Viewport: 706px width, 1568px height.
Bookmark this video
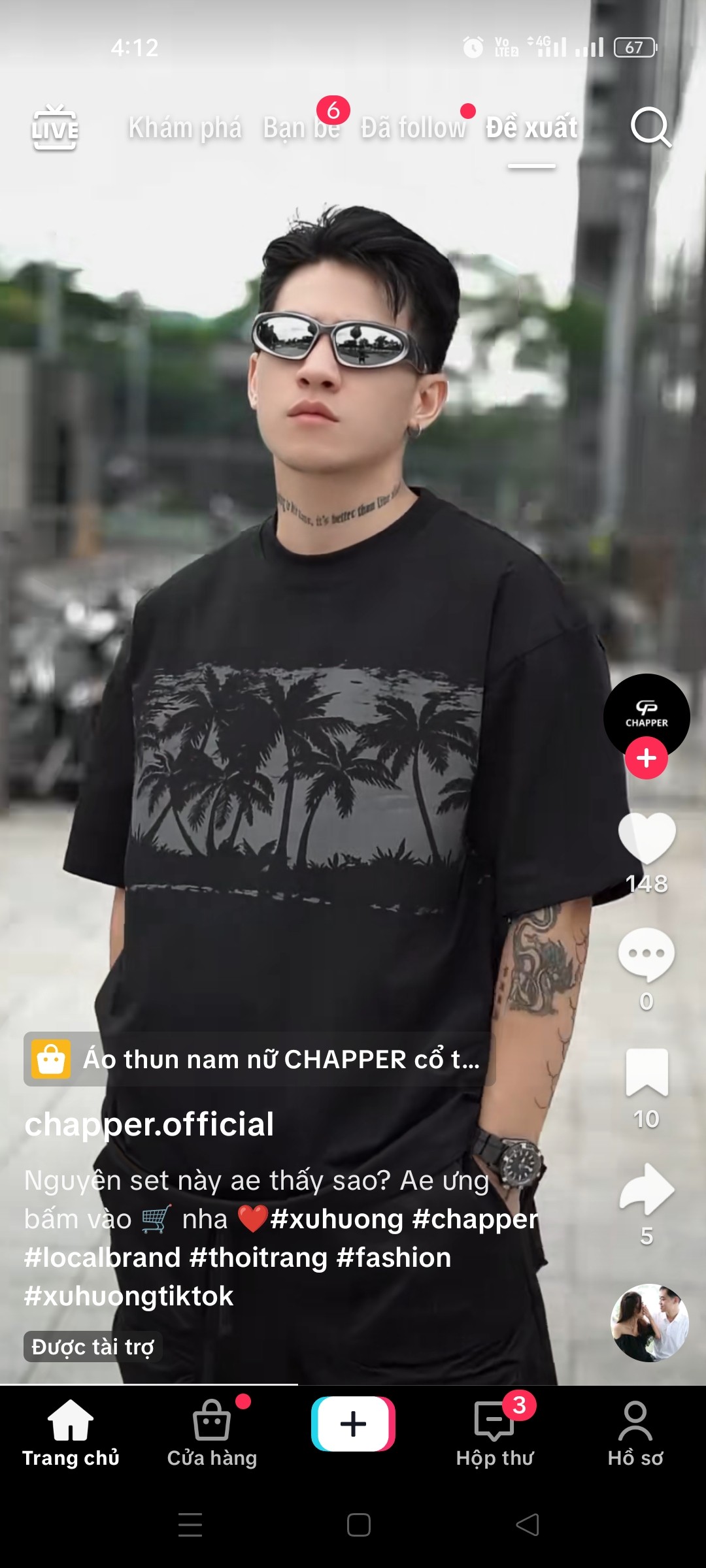[647, 1072]
